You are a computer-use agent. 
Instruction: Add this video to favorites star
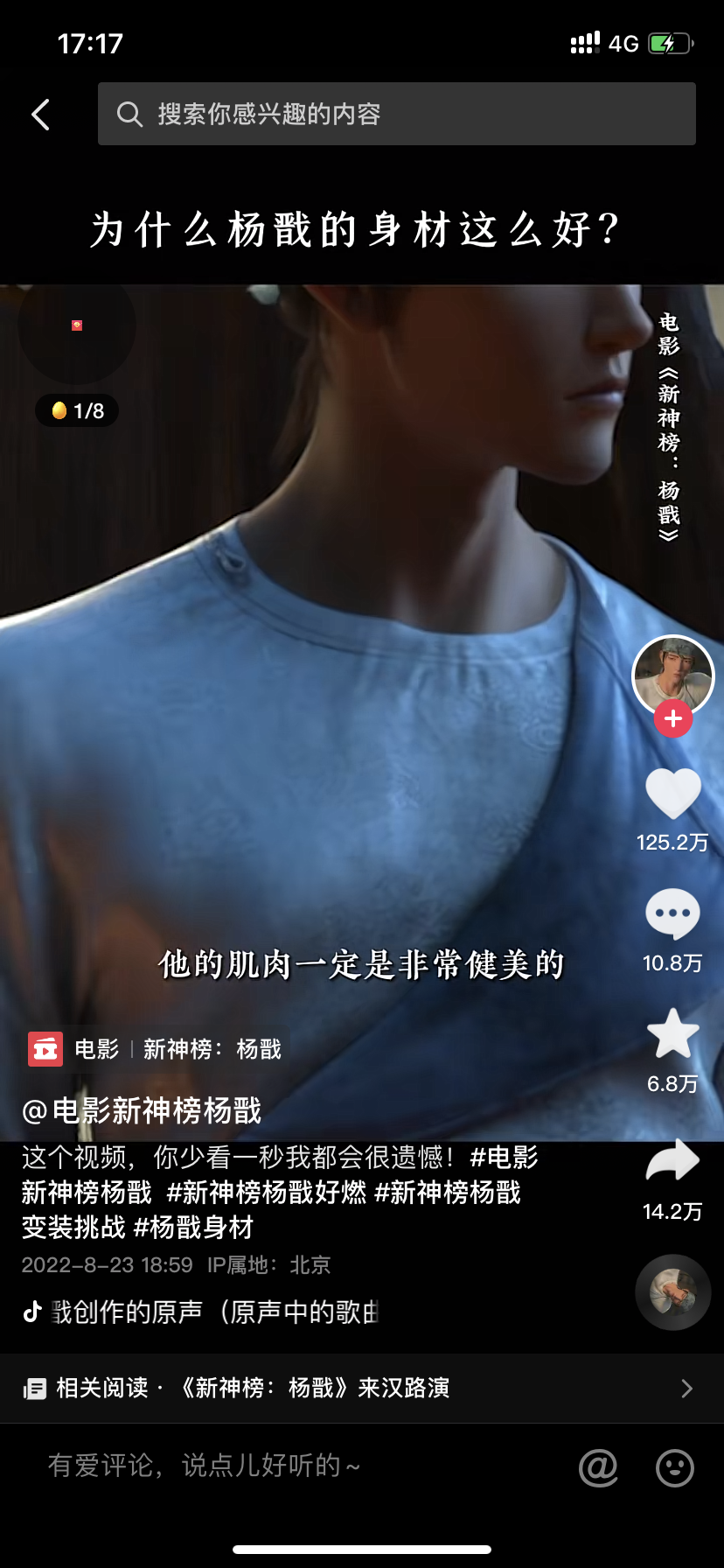pos(672,1034)
